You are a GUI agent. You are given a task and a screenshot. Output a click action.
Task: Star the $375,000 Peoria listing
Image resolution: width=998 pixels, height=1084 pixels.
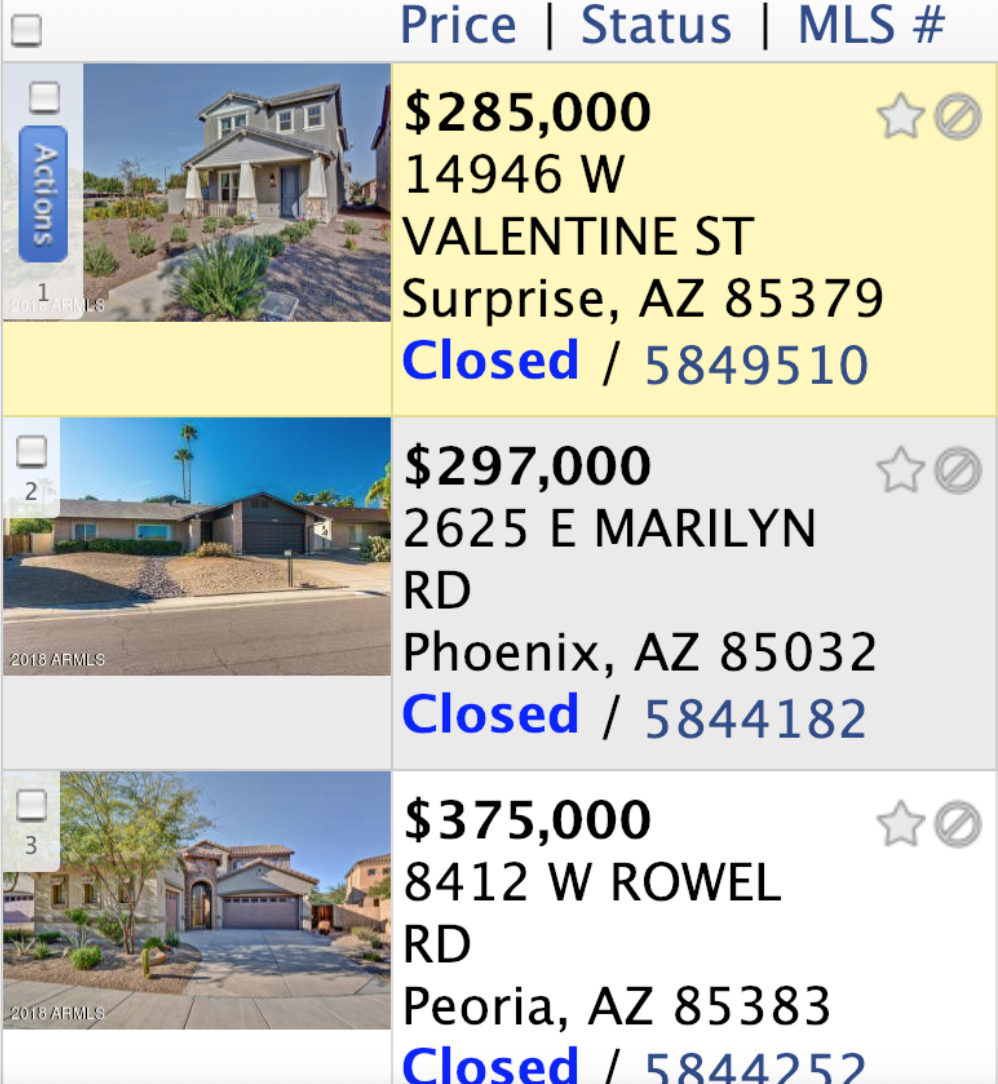[x=900, y=825]
